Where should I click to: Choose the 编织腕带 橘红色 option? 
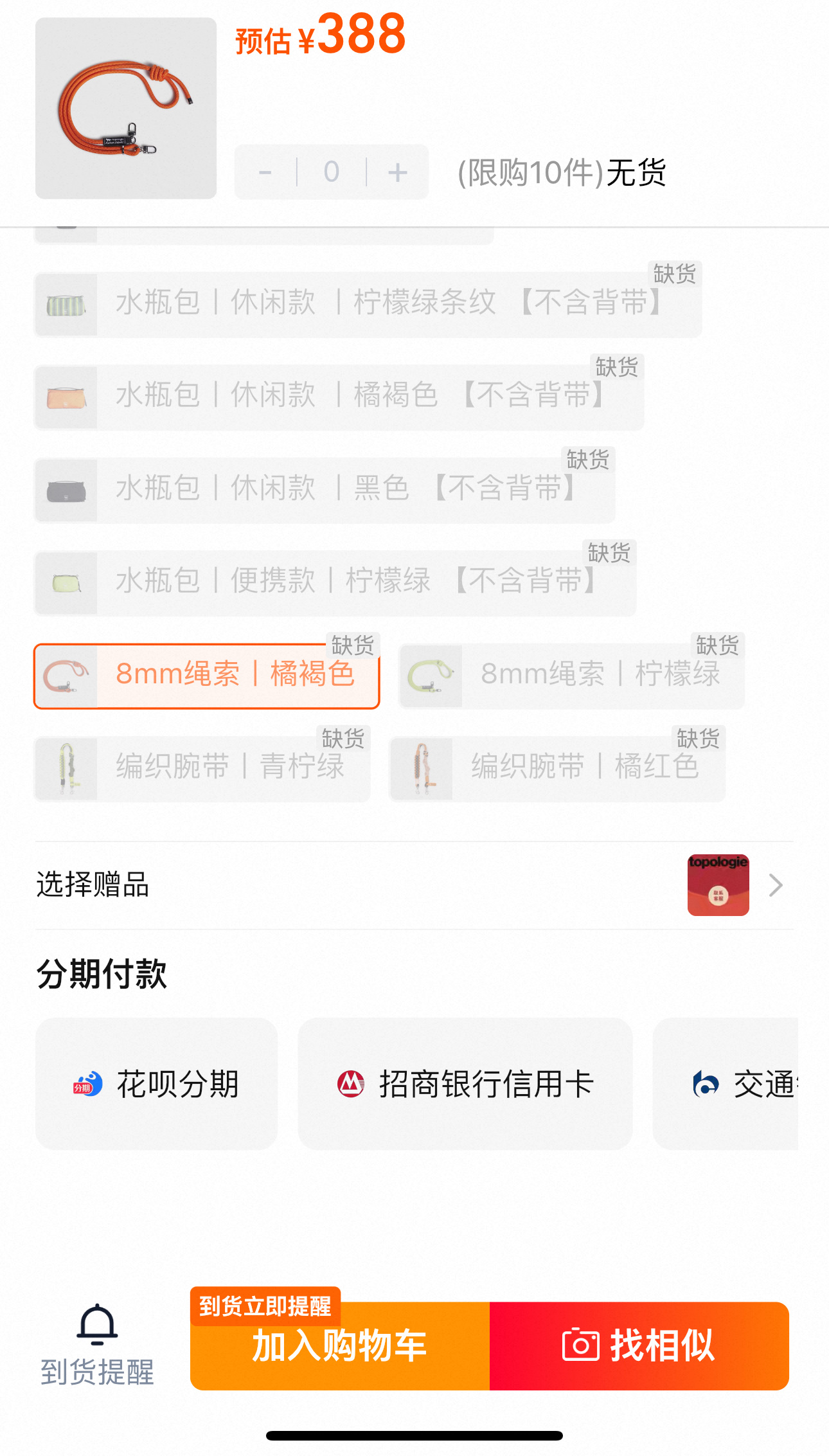click(557, 768)
